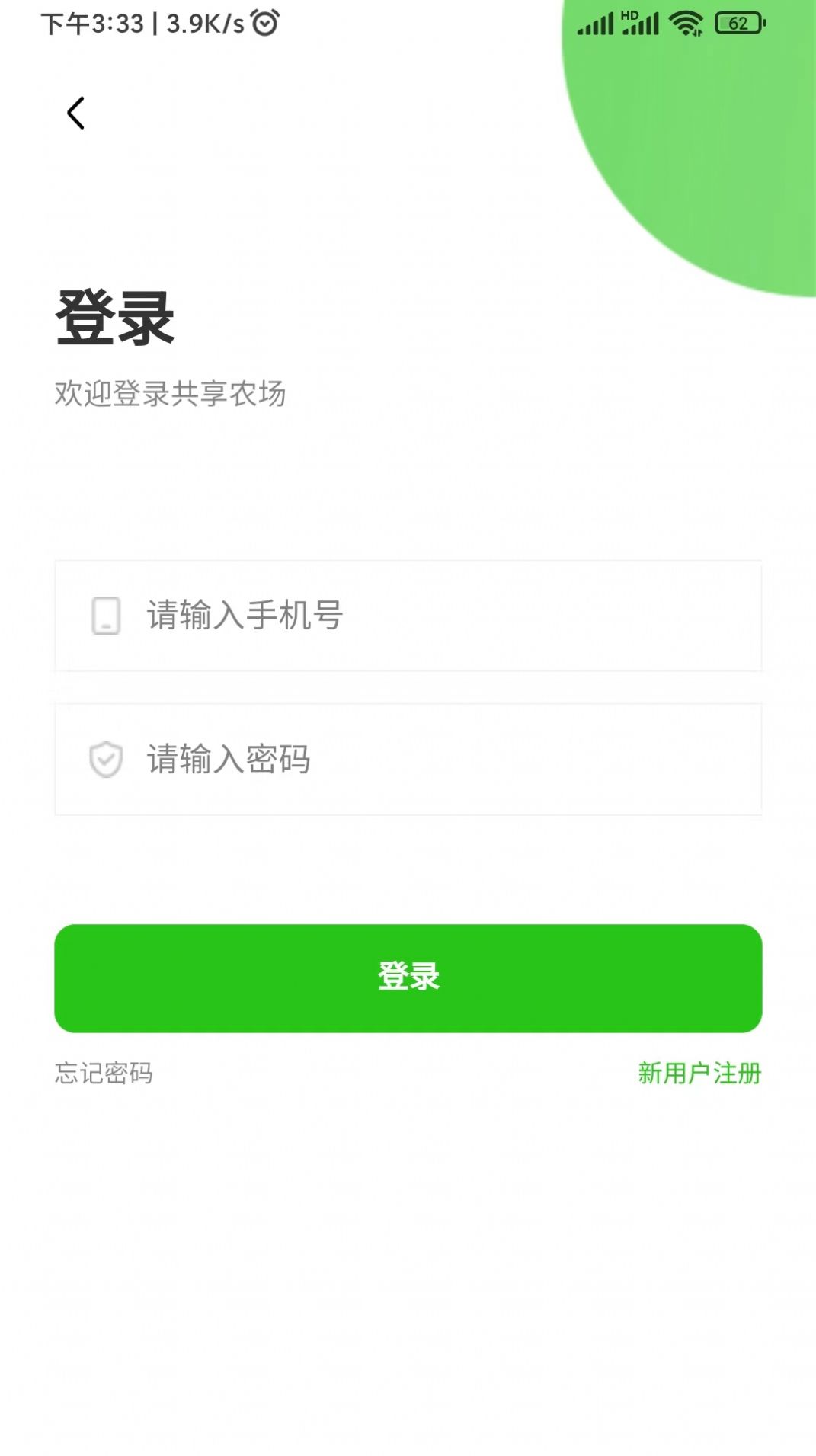Open 新用户注册 to register a new account

699,1073
